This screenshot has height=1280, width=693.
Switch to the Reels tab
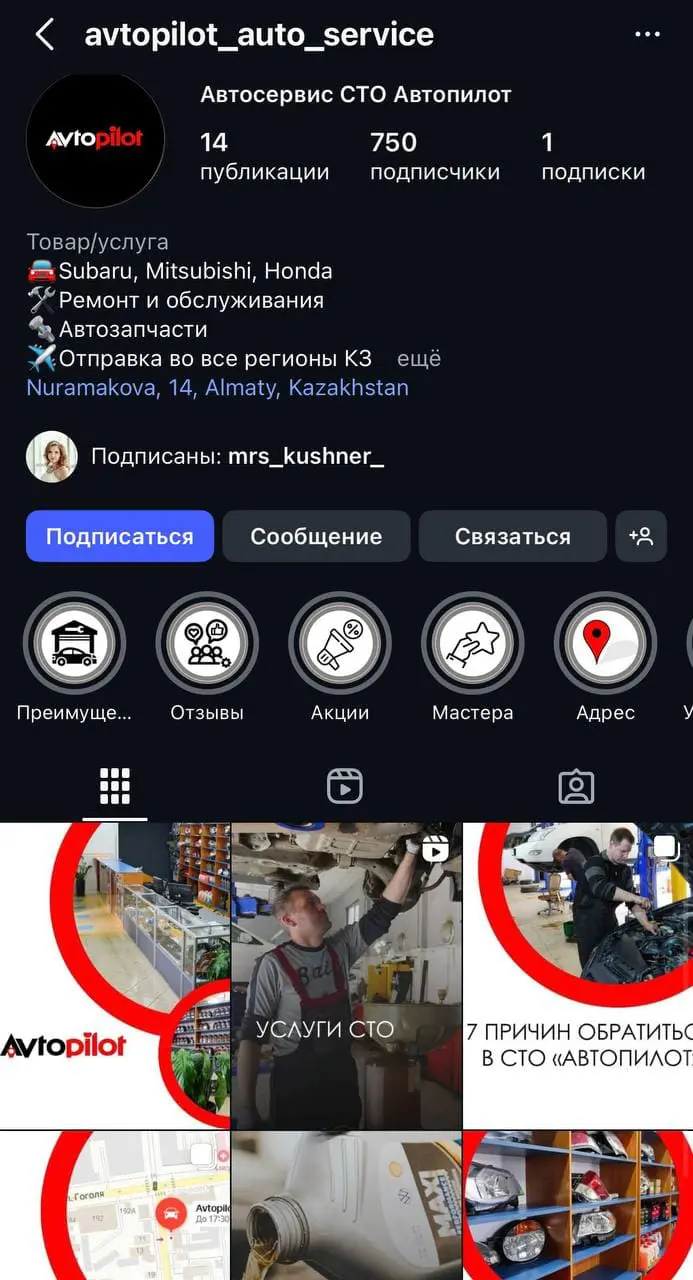pyautogui.click(x=345, y=787)
